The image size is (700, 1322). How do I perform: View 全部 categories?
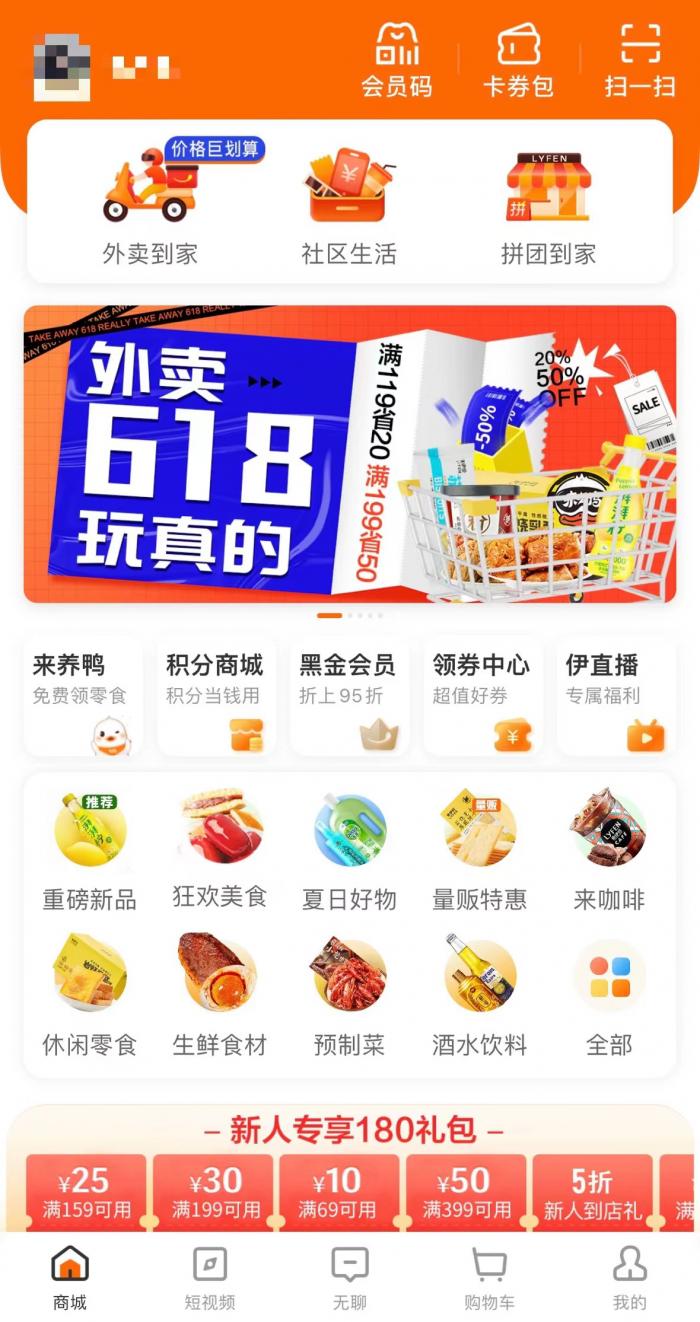(609, 996)
